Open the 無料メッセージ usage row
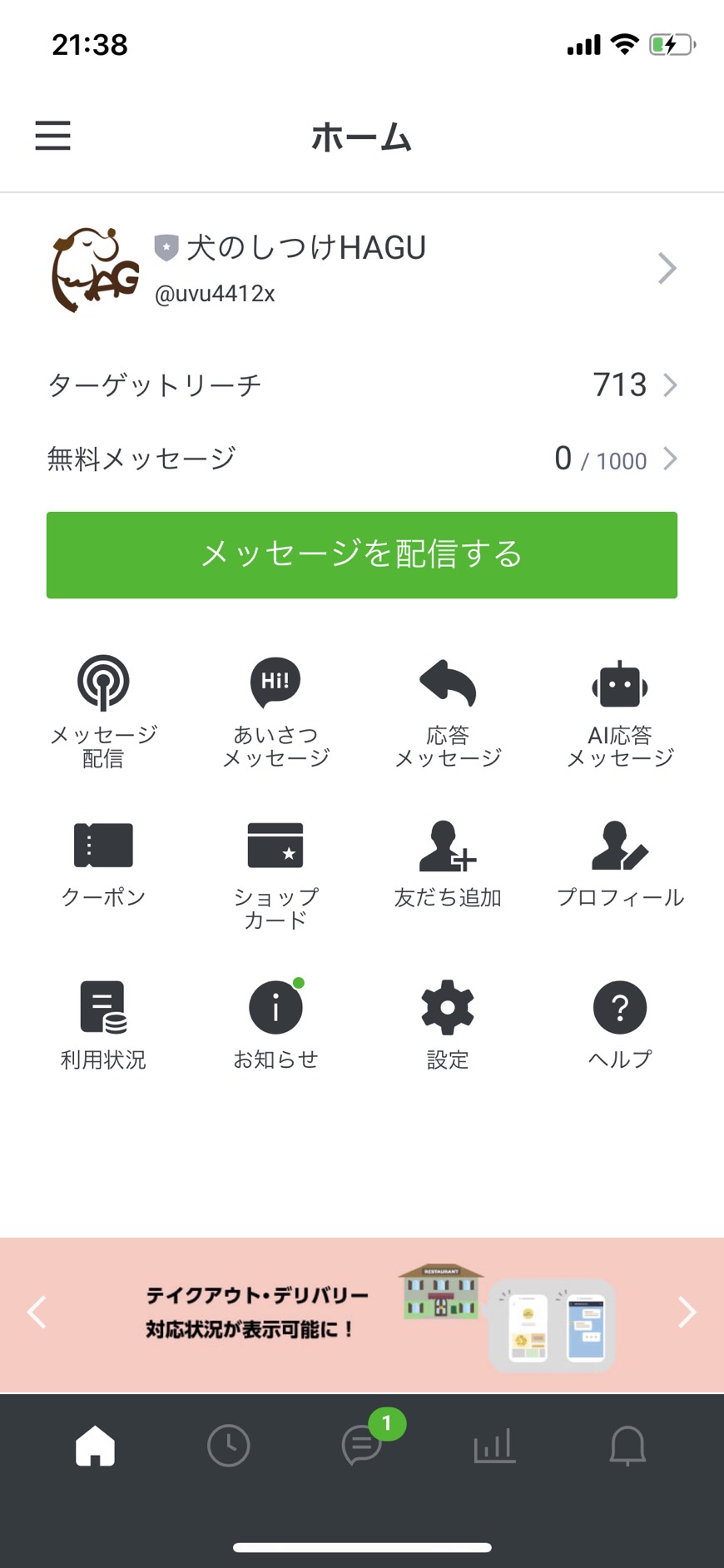This screenshot has width=724, height=1568. 361,459
